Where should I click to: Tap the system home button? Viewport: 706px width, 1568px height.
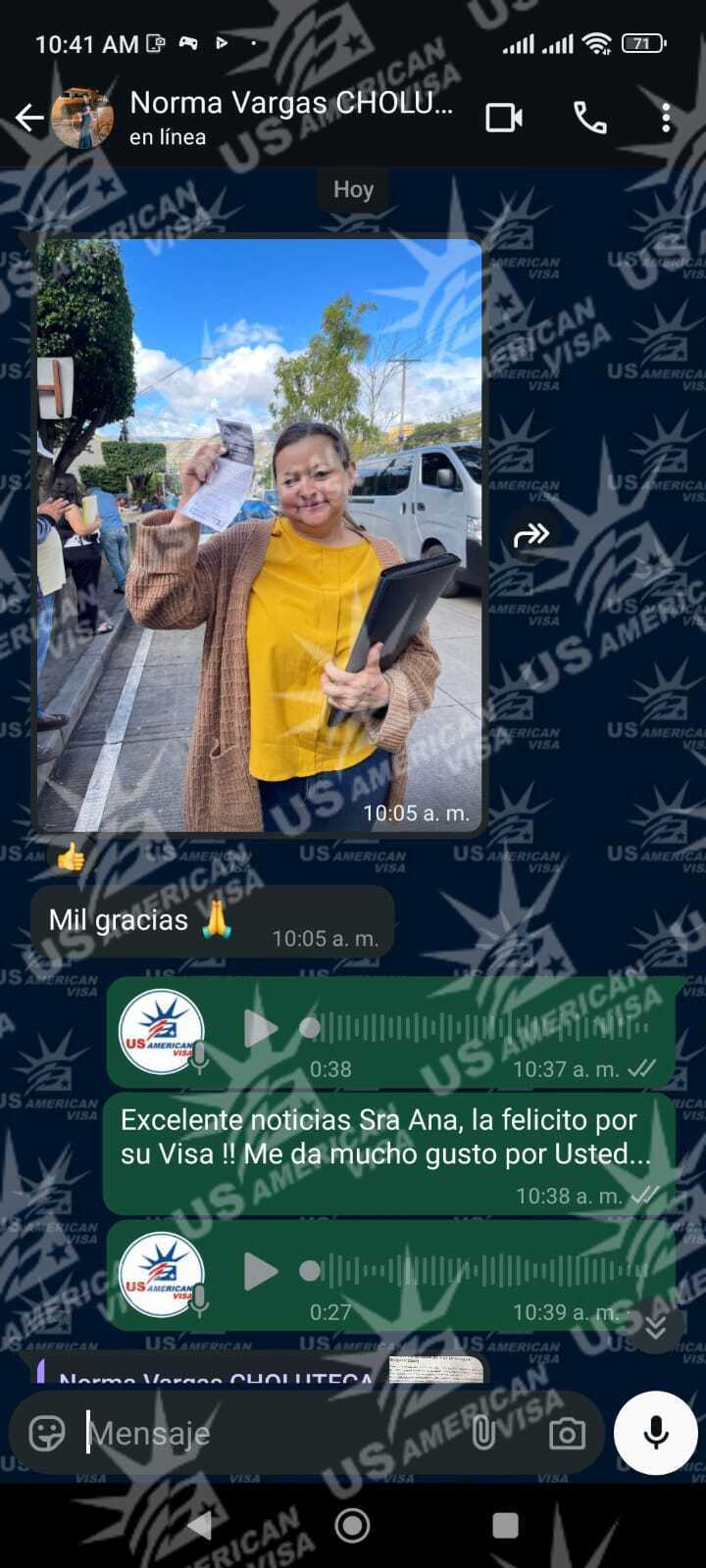pyautogui.click(x=353, y=1525)
